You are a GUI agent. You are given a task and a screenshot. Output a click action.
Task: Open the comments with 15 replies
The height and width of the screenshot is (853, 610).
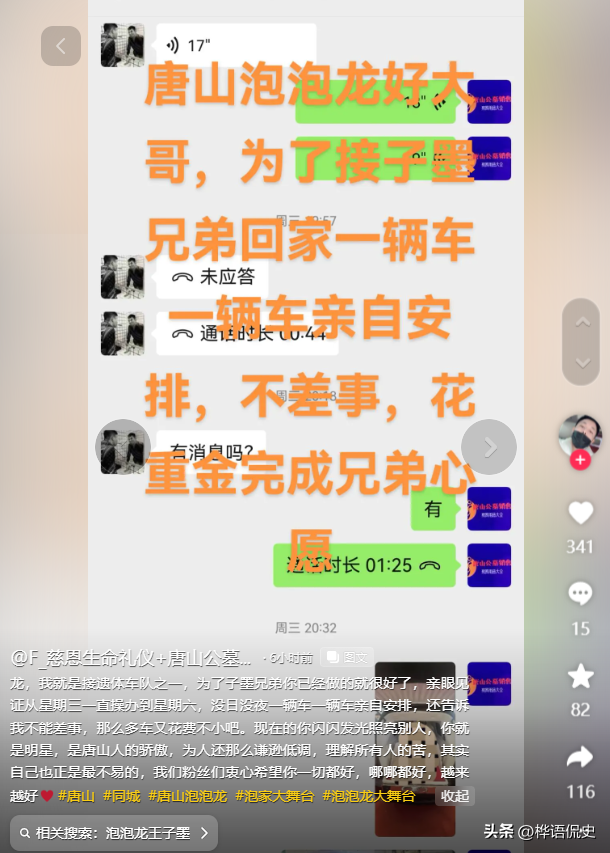coord(580,594)
